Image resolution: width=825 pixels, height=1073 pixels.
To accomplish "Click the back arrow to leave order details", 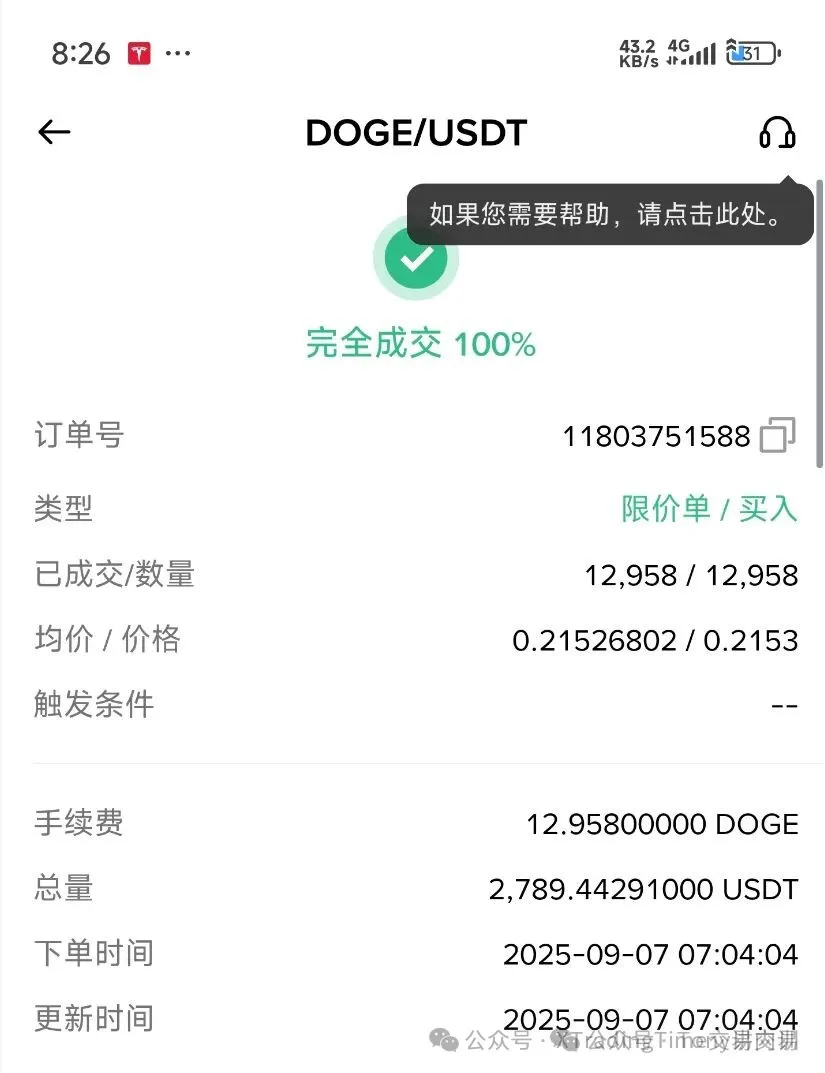I will 53,131.
